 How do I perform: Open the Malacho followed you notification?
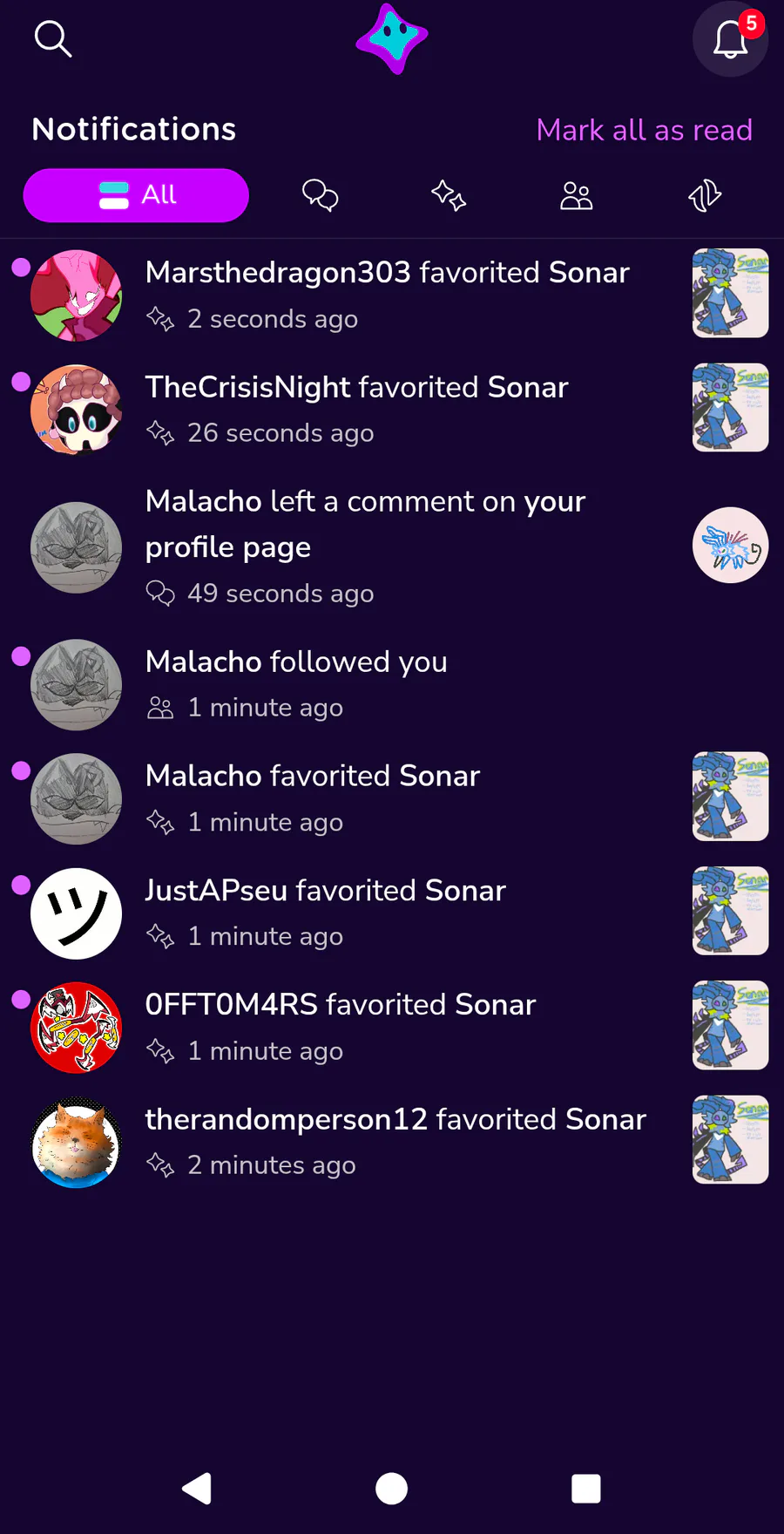click(296, 684)
